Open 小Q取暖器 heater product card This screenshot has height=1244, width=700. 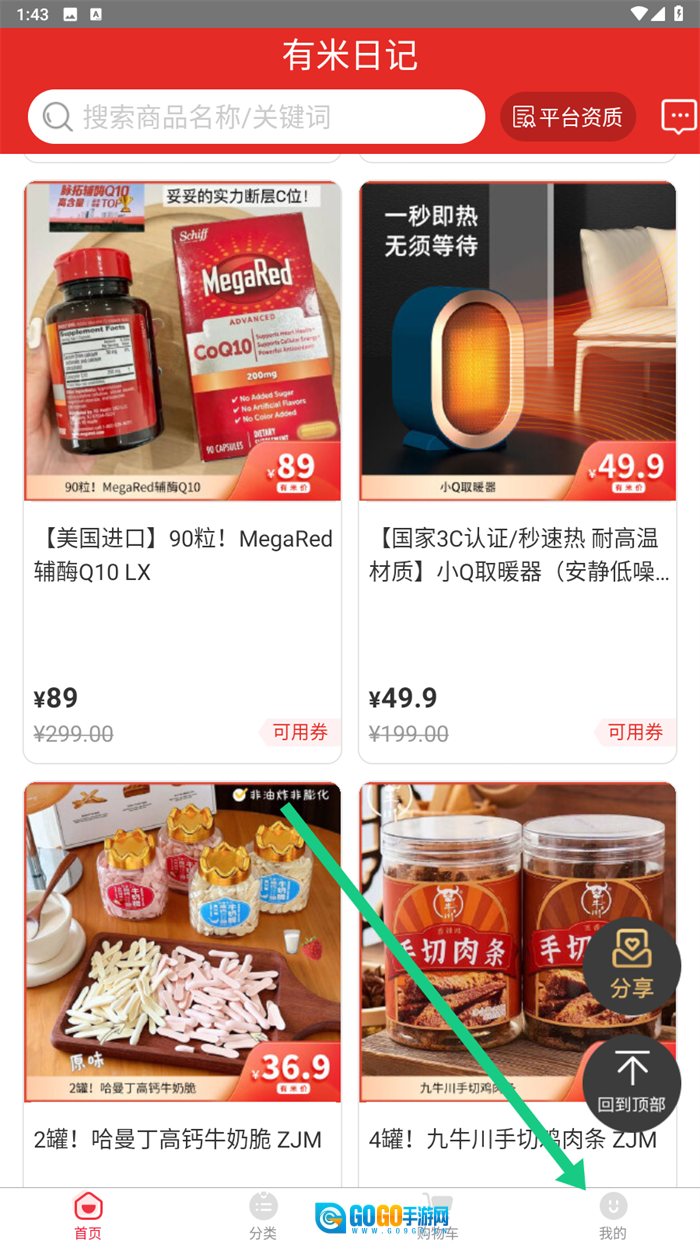pos(517,470)
